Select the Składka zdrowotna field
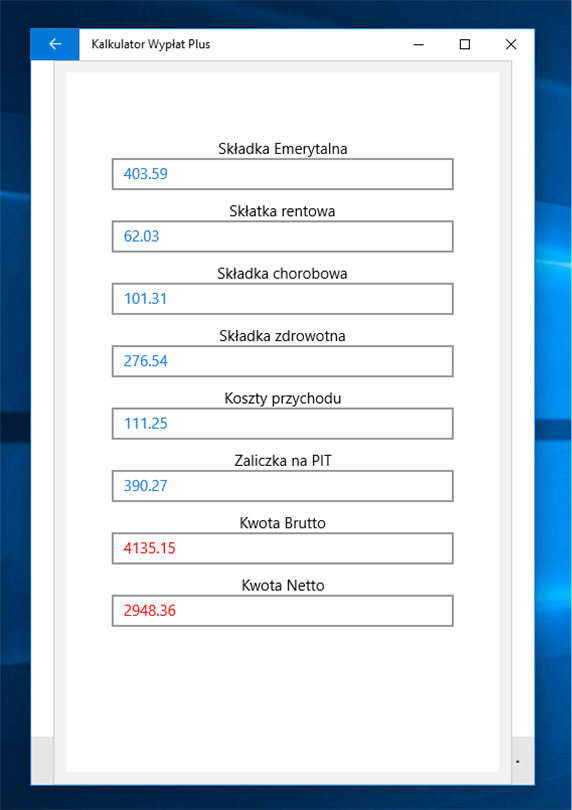Image resolution: width=572 pixels, height=810 pixels. tap(283, 361)
